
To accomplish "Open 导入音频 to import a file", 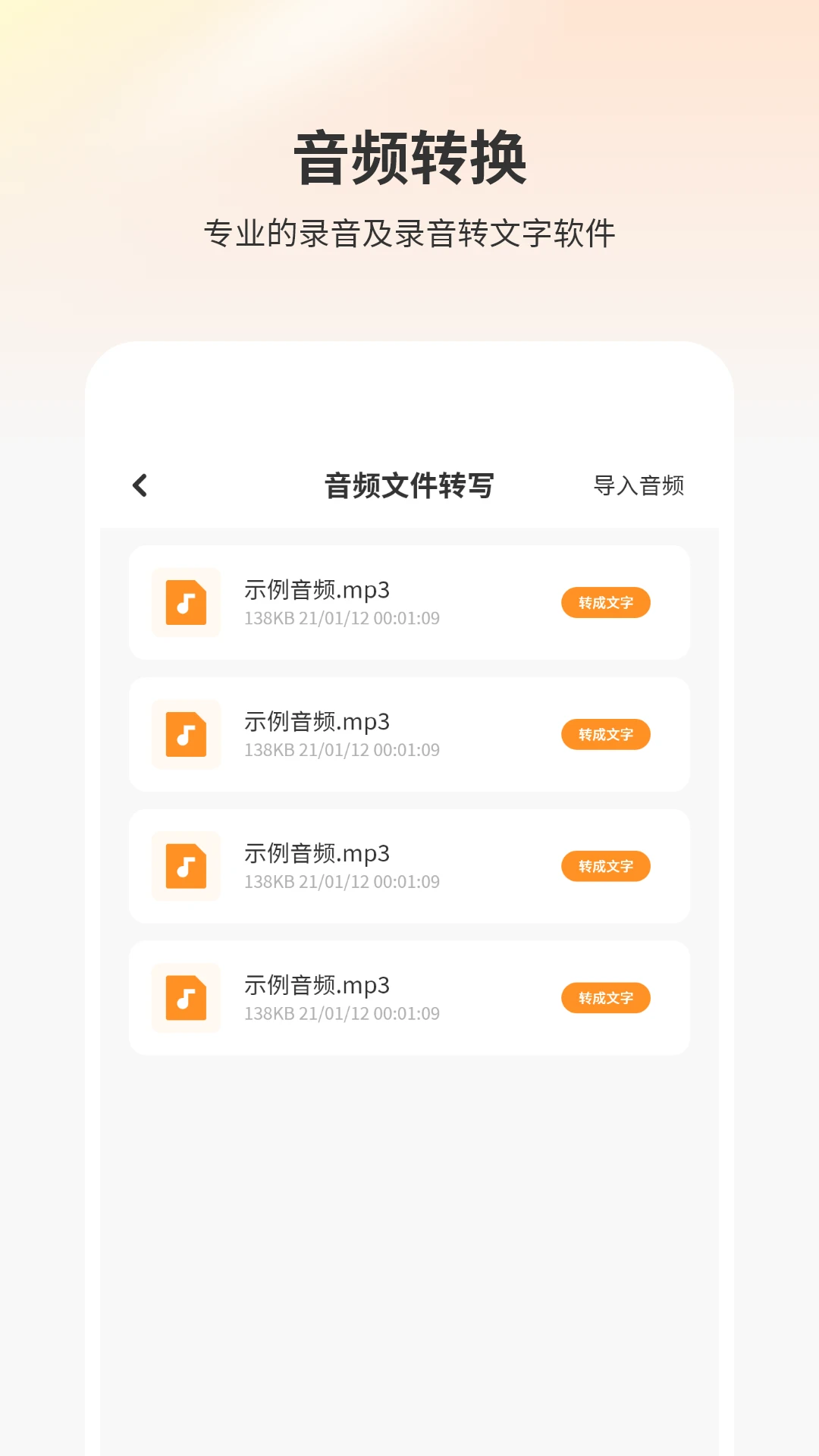I will tap(640, 485).
